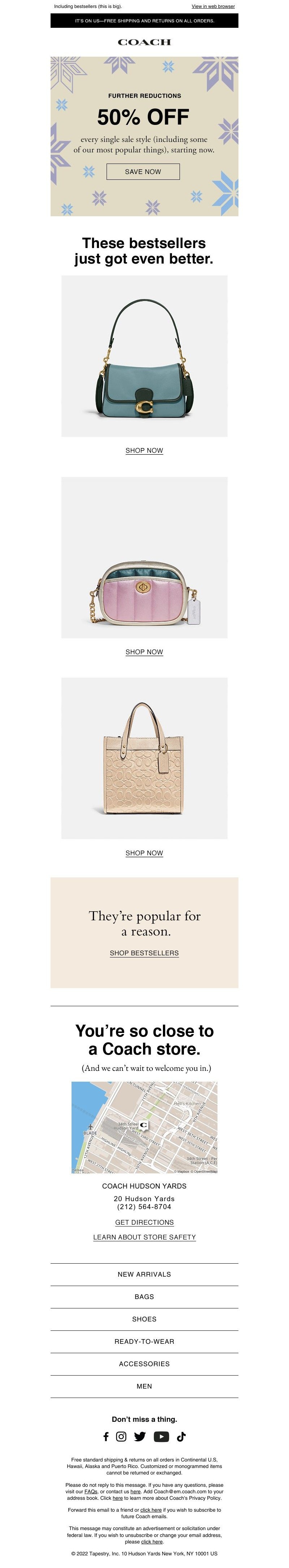Screen dimensions: 289x1568
Task: Open View in web browser link
Action: coord(213,6)
